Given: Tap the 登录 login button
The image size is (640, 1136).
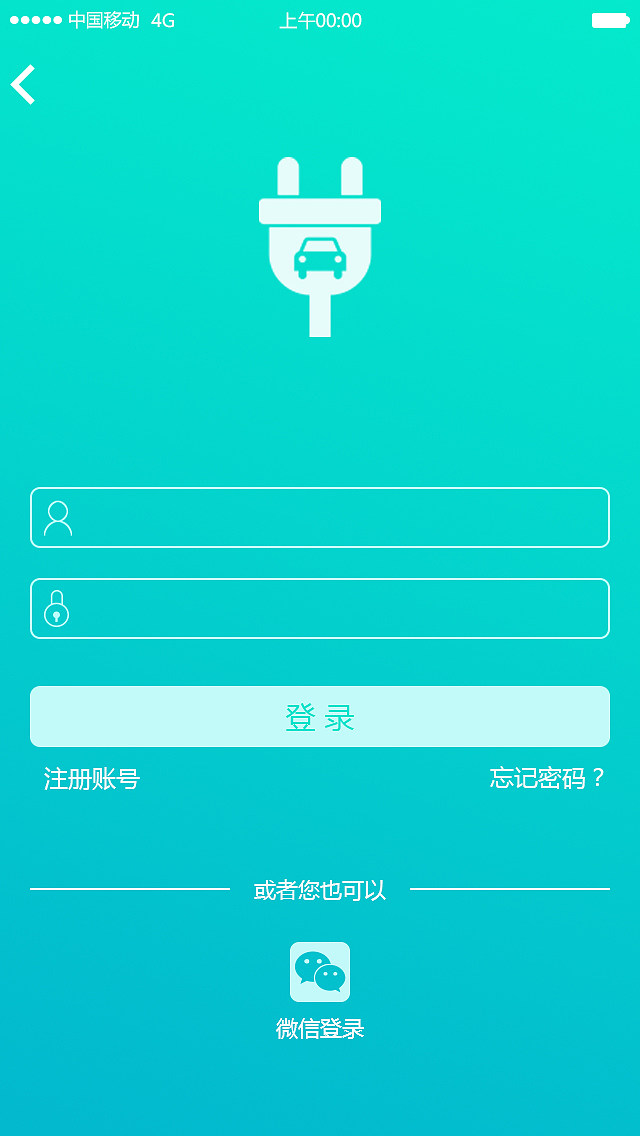Looking at the screenshot, I should point(320,717).
